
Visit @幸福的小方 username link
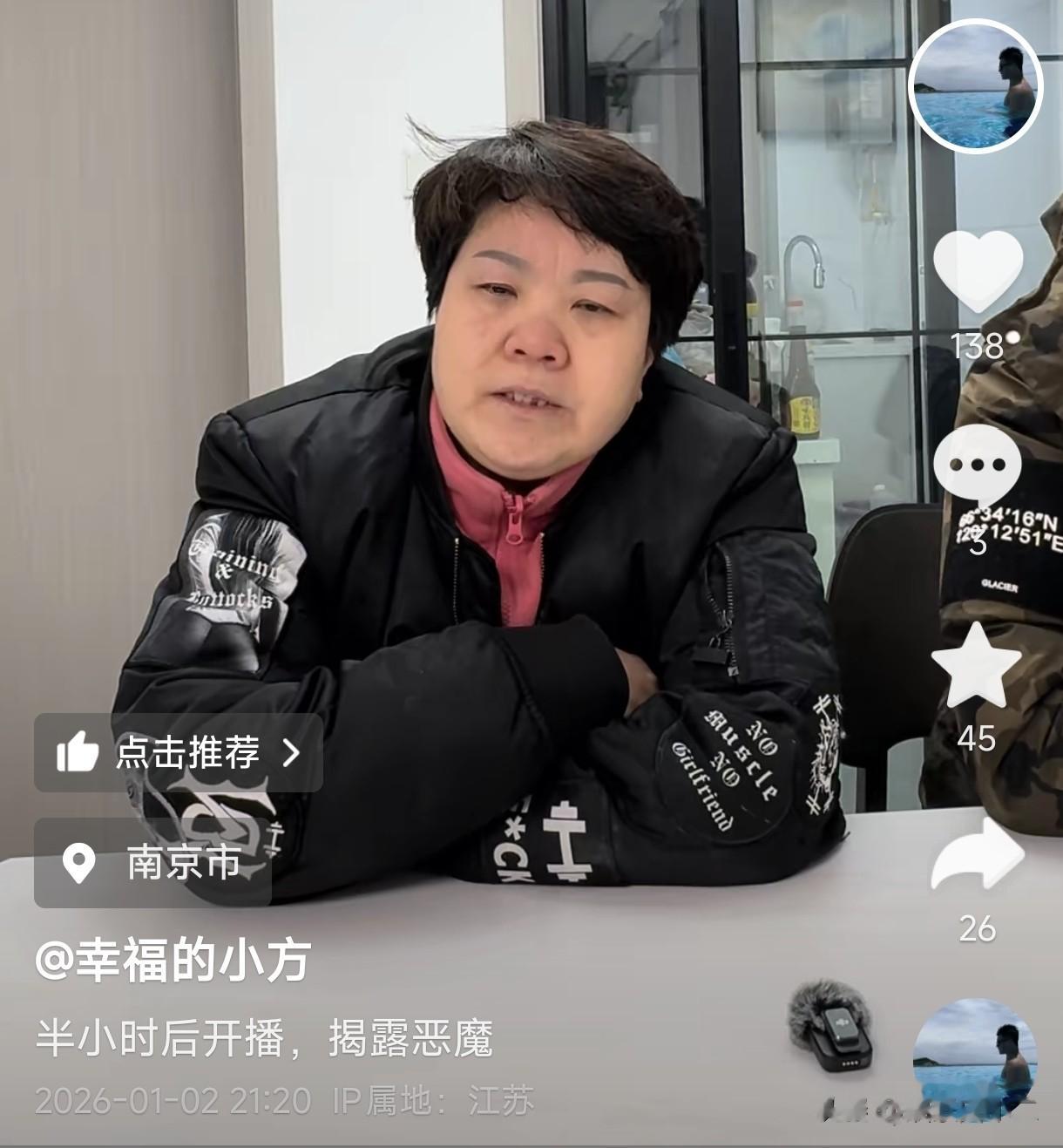tap(173, 961)
